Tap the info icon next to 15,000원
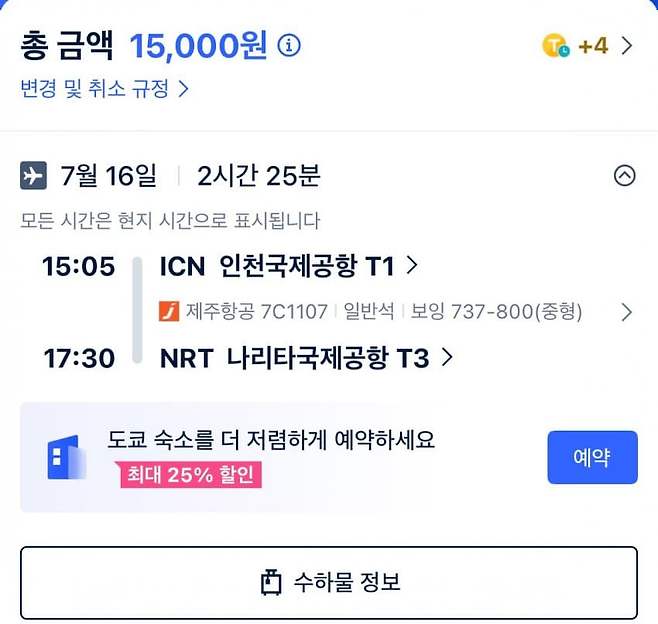The height and width of the screenshot is (624, 658). 290,46
